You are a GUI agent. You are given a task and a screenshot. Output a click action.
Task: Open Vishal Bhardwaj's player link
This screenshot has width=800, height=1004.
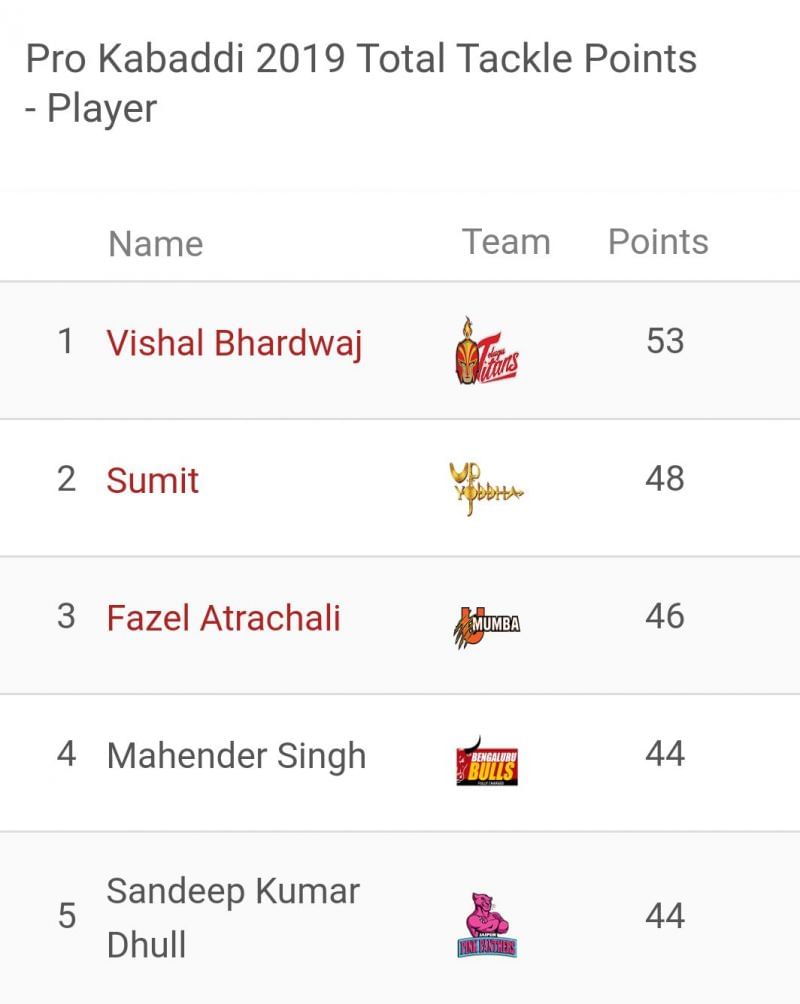(x=234, y=343)
